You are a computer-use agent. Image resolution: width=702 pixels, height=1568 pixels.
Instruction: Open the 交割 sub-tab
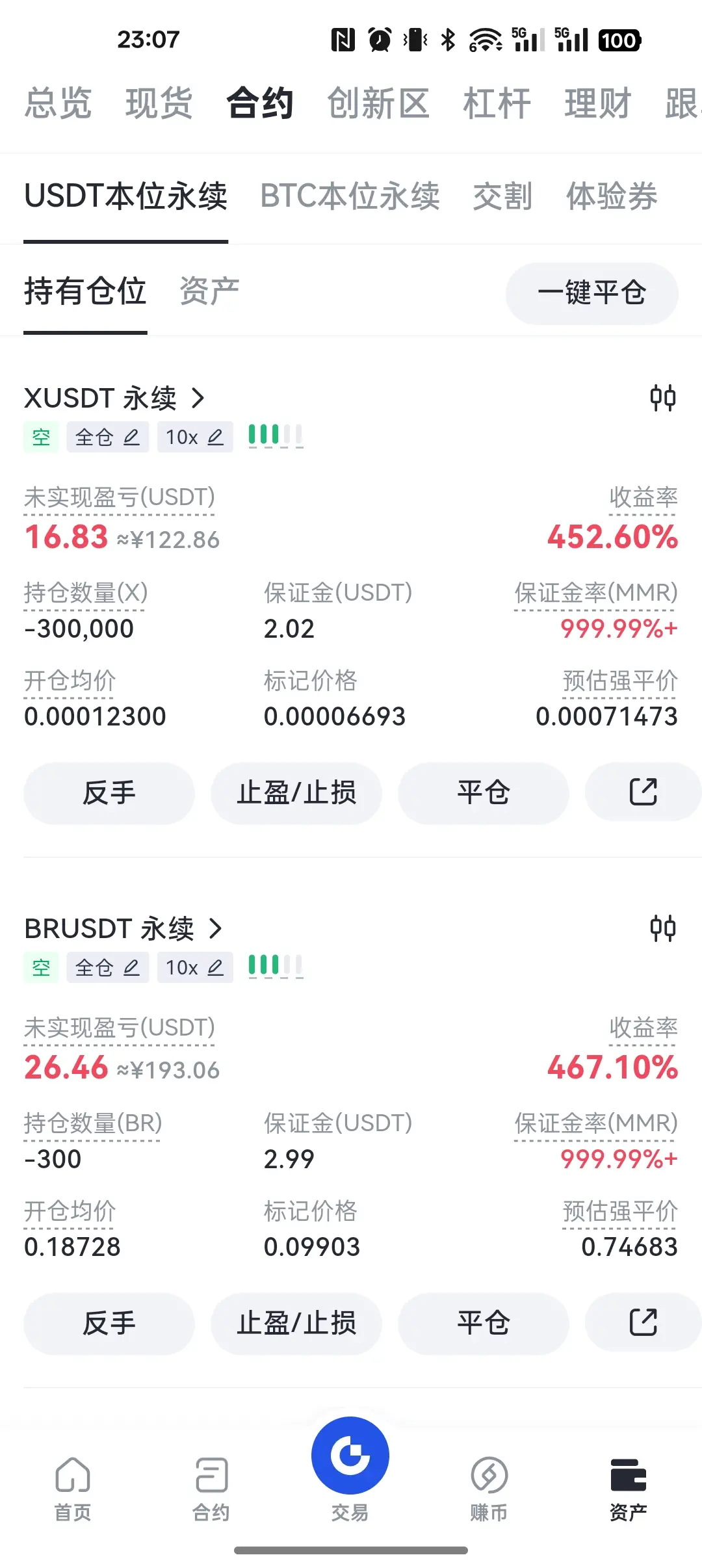tap(502, 196)
